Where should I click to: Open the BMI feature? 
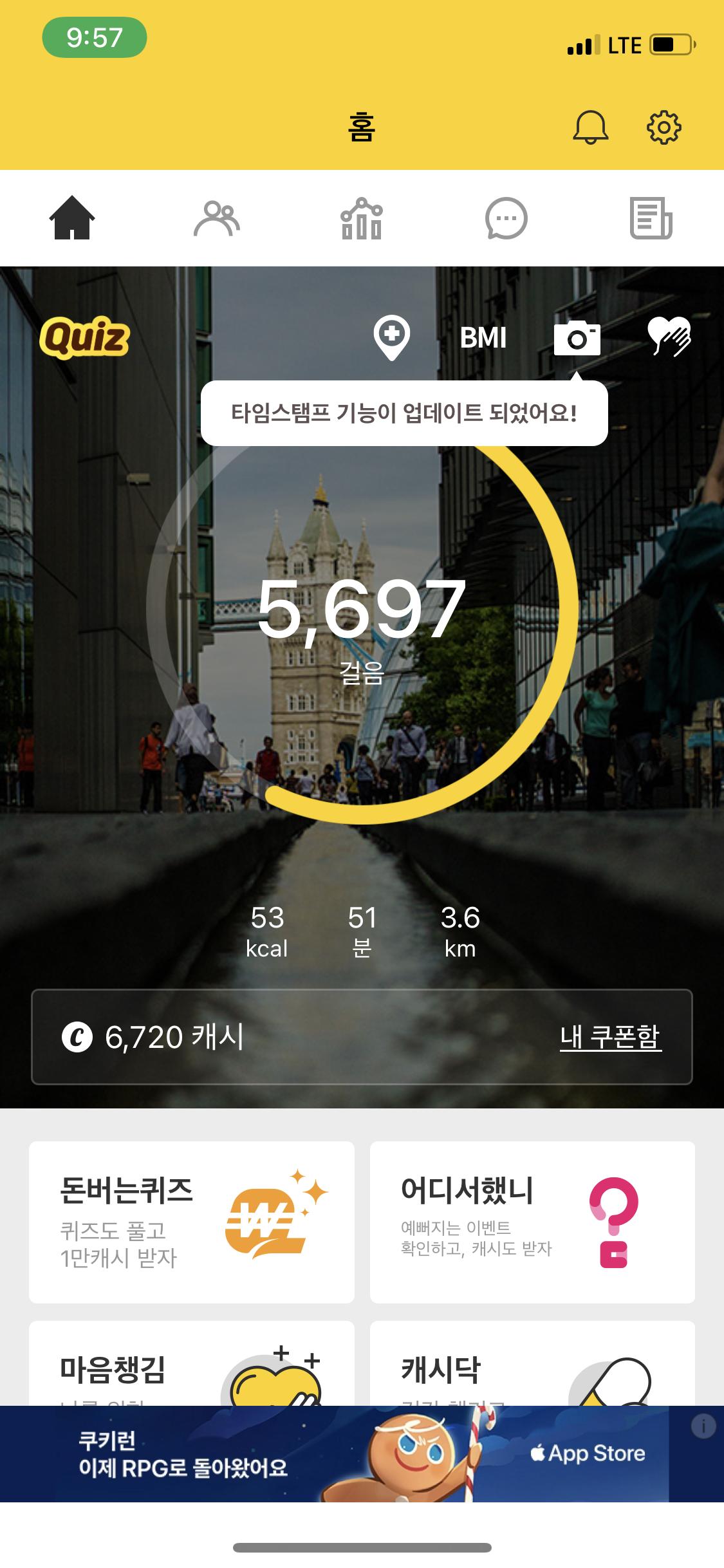[483, 338]
